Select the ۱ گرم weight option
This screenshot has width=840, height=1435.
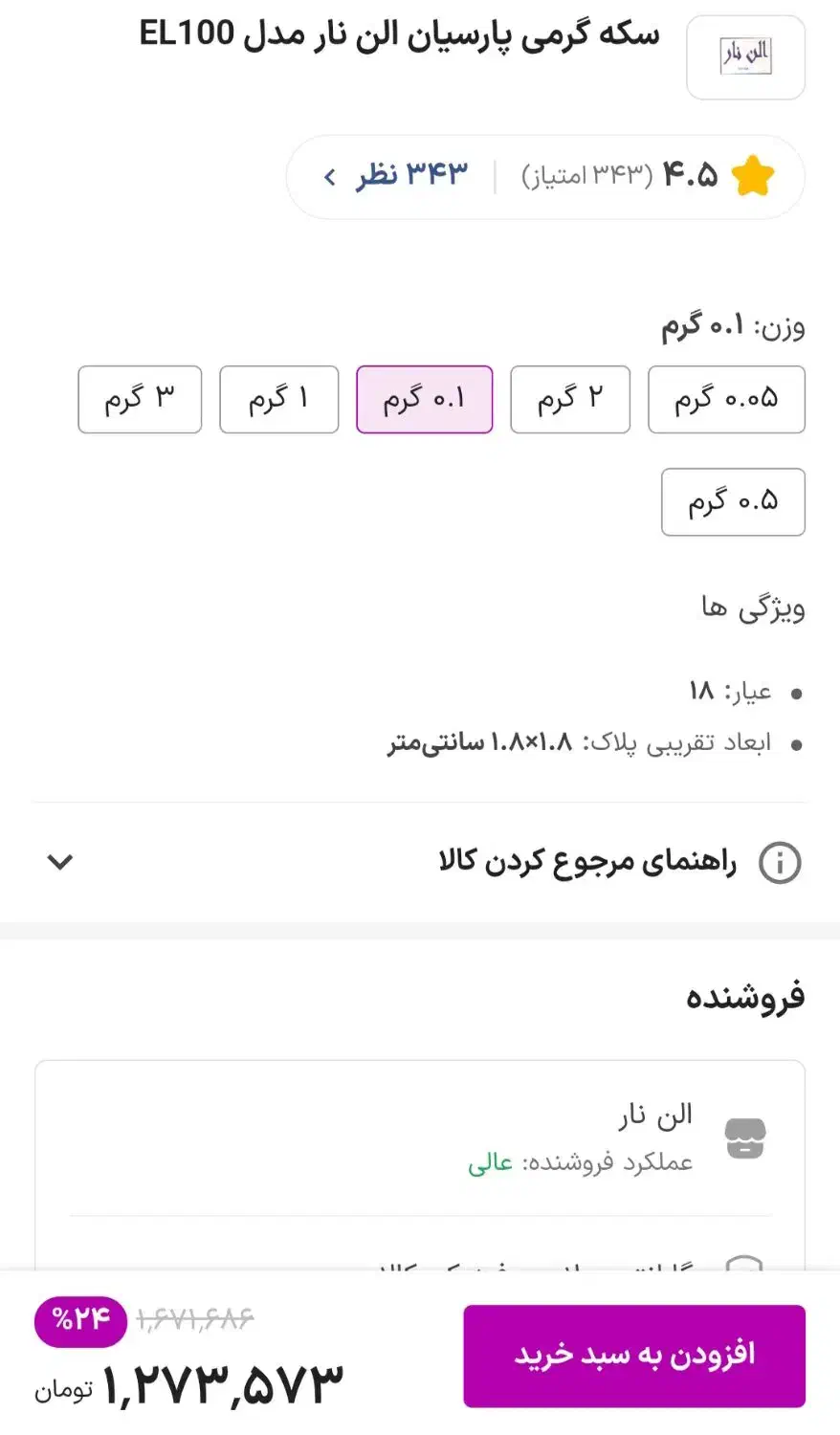pyautogui.click(x=278, y=399)
